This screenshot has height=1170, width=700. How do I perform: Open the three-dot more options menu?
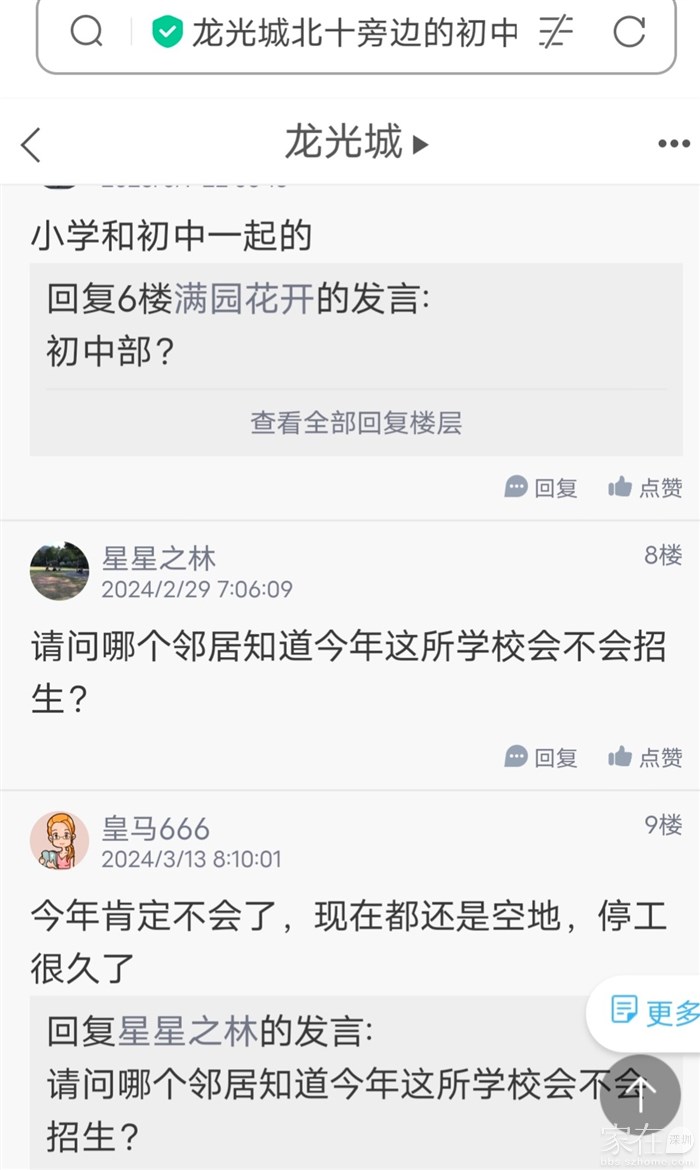coord(673,145)
